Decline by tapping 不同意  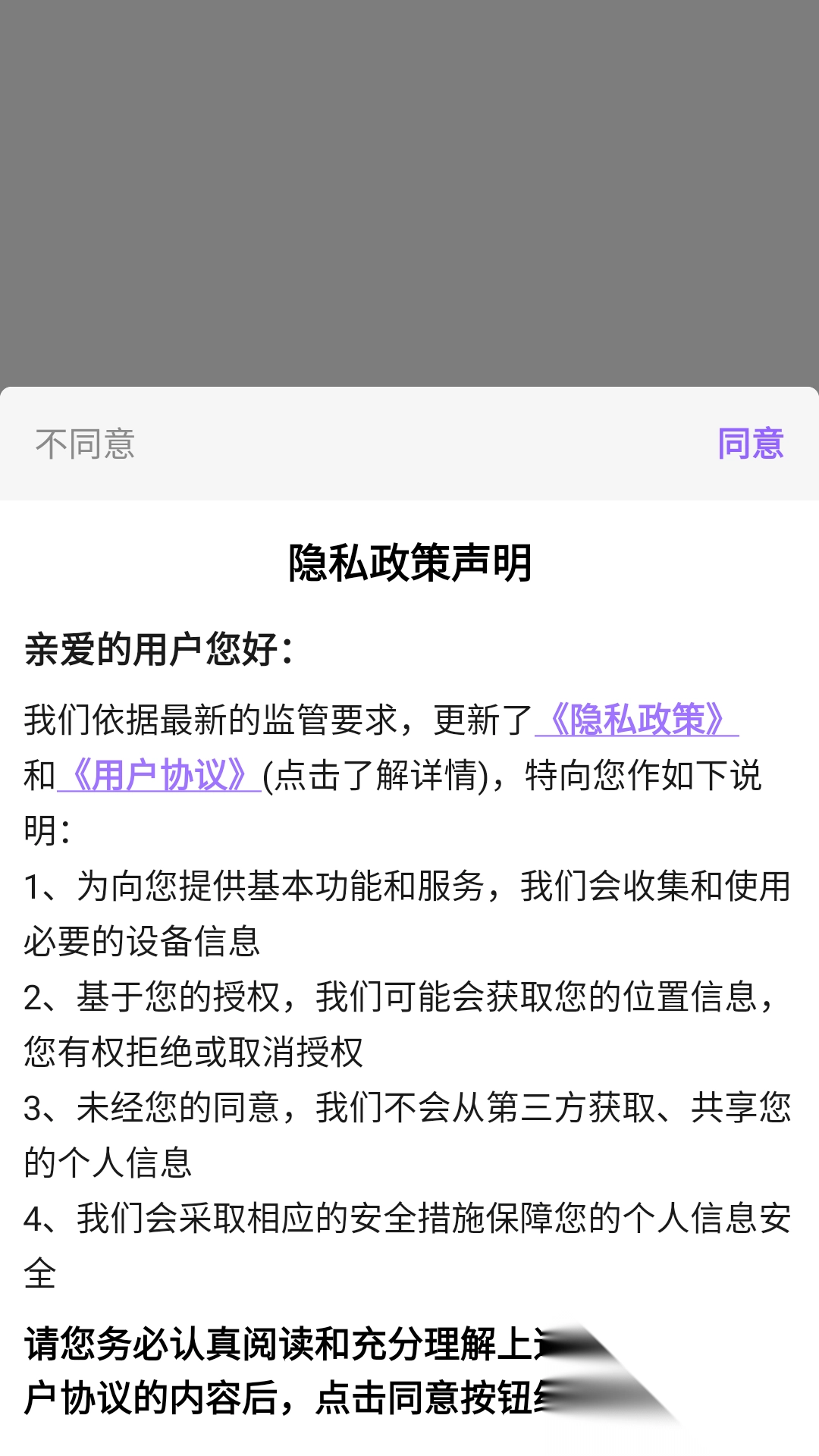tap(85, 444)
